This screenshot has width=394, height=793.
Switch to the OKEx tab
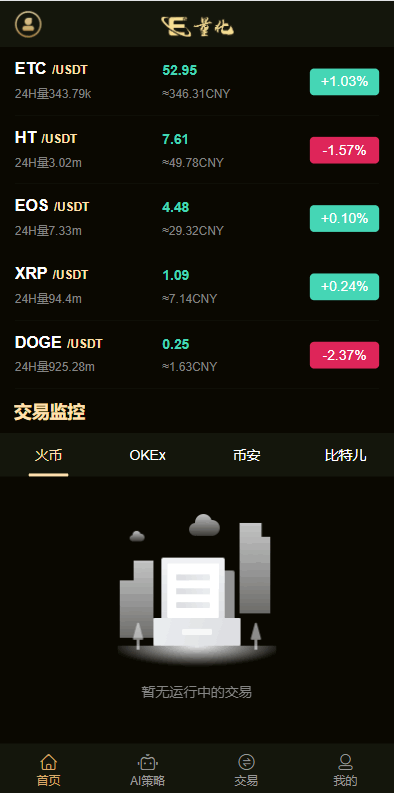[x=147, y=455]
